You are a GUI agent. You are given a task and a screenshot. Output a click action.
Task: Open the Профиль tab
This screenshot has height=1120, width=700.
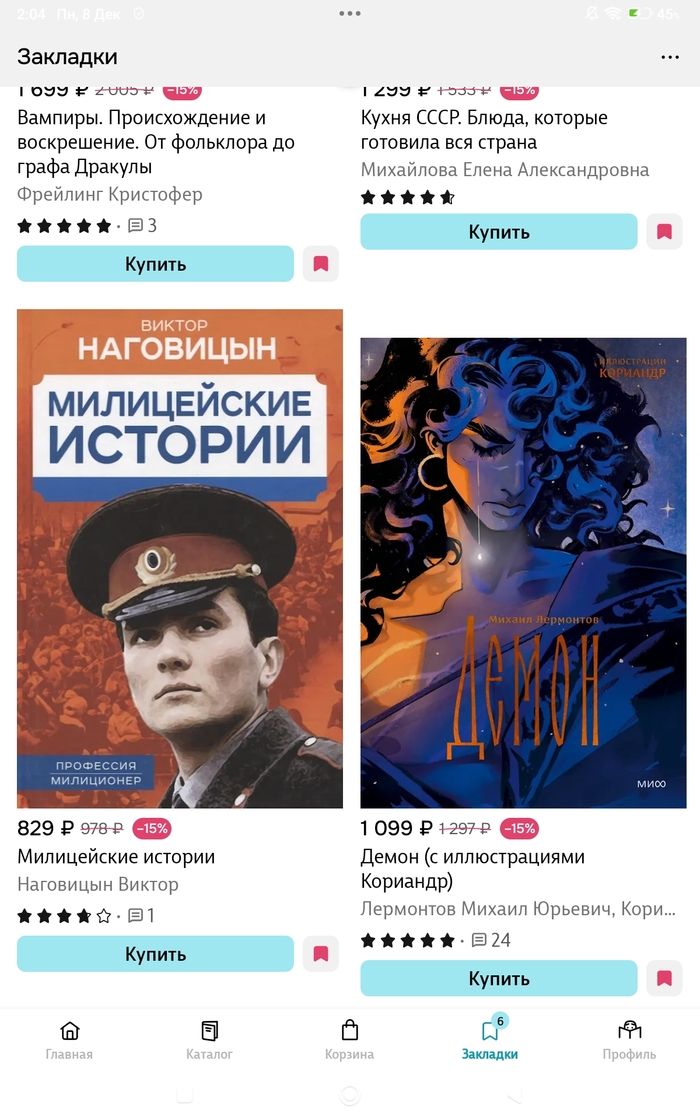(x=629, y=1040)
